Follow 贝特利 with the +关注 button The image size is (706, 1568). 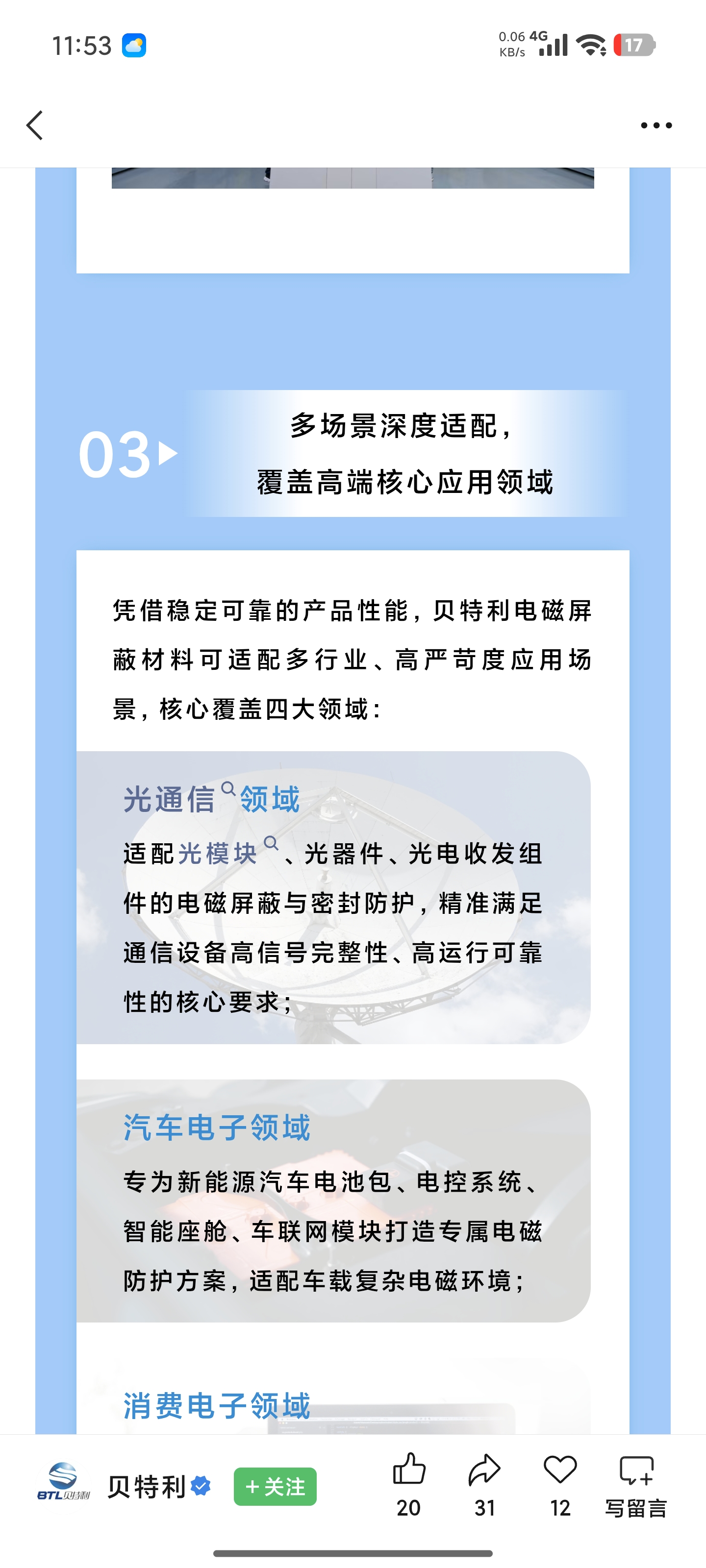click(275, 1487)
